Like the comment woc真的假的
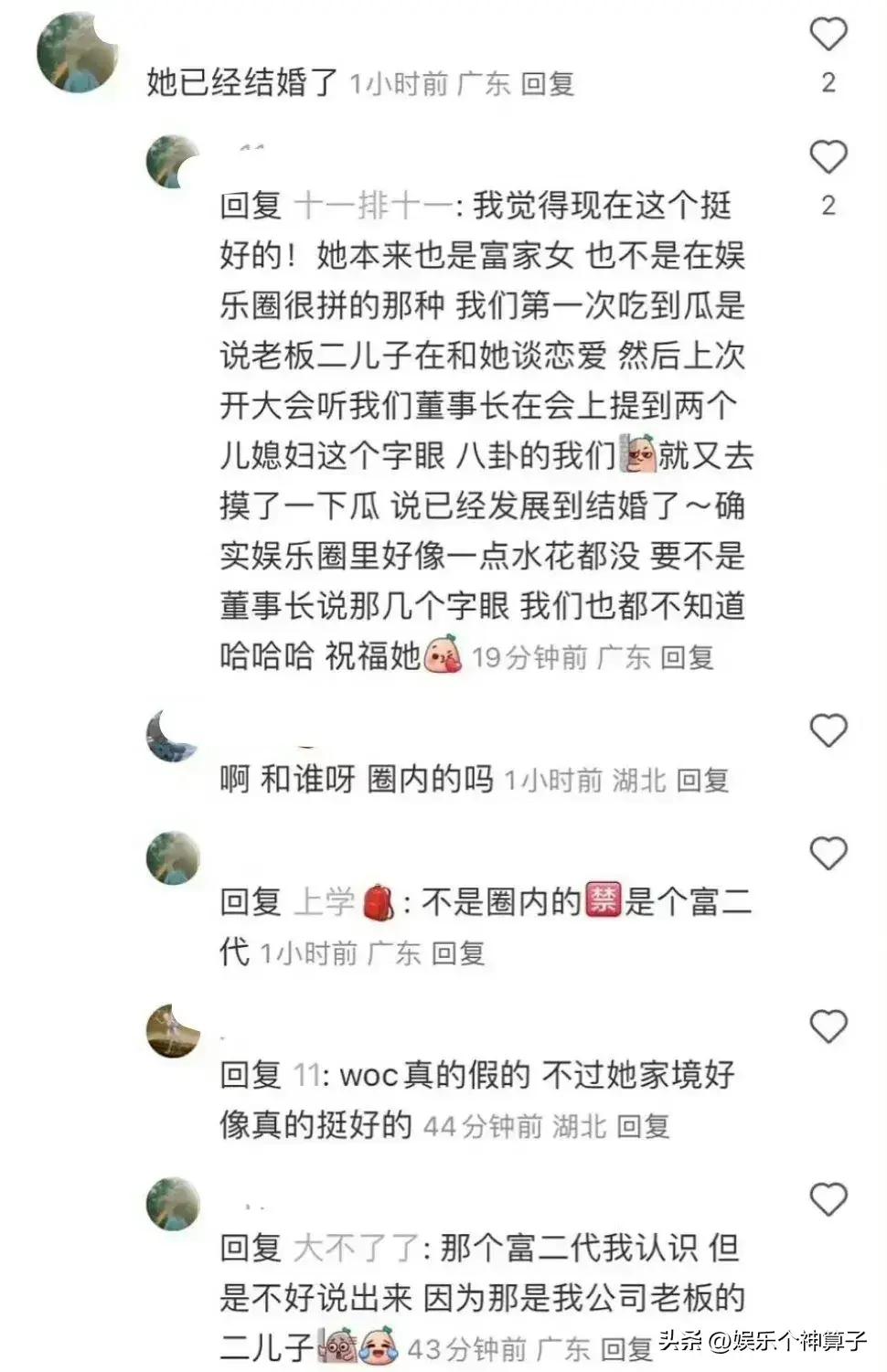The height and width of the screenshot is (1372, 887). 828,1026
